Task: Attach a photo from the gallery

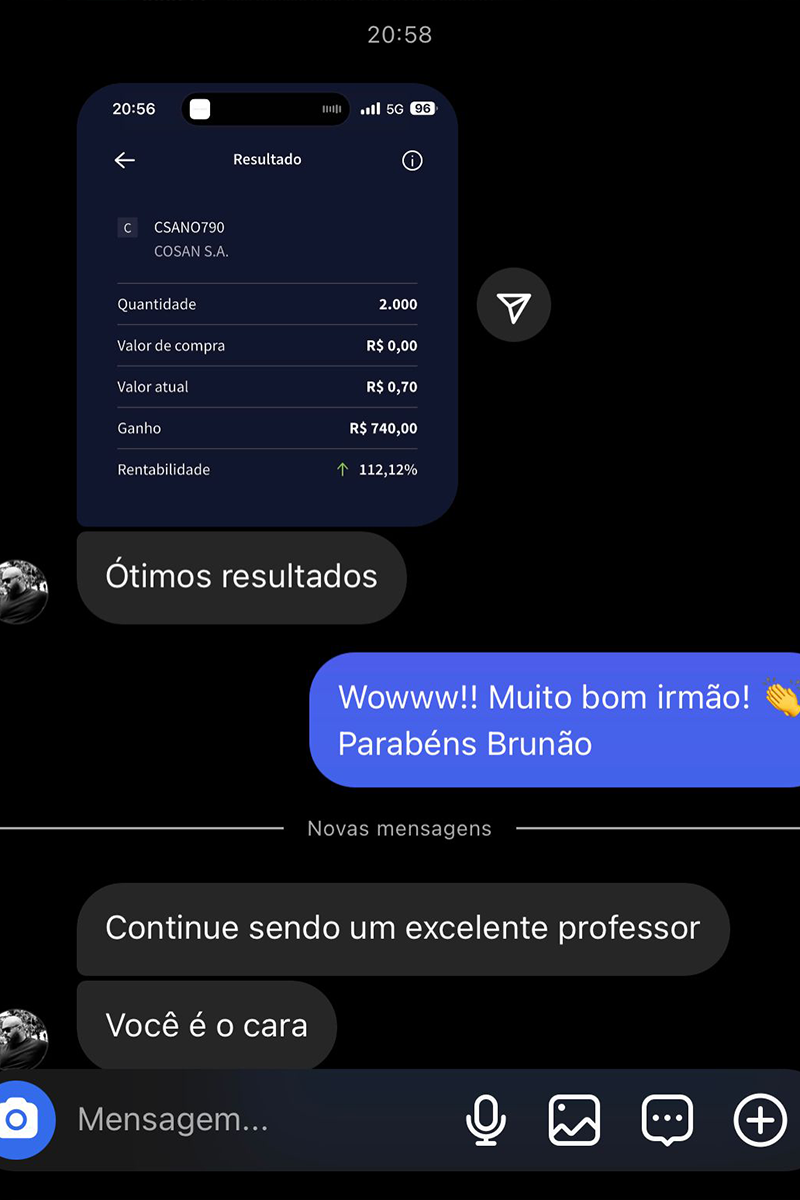Action: pos(574,1120)
